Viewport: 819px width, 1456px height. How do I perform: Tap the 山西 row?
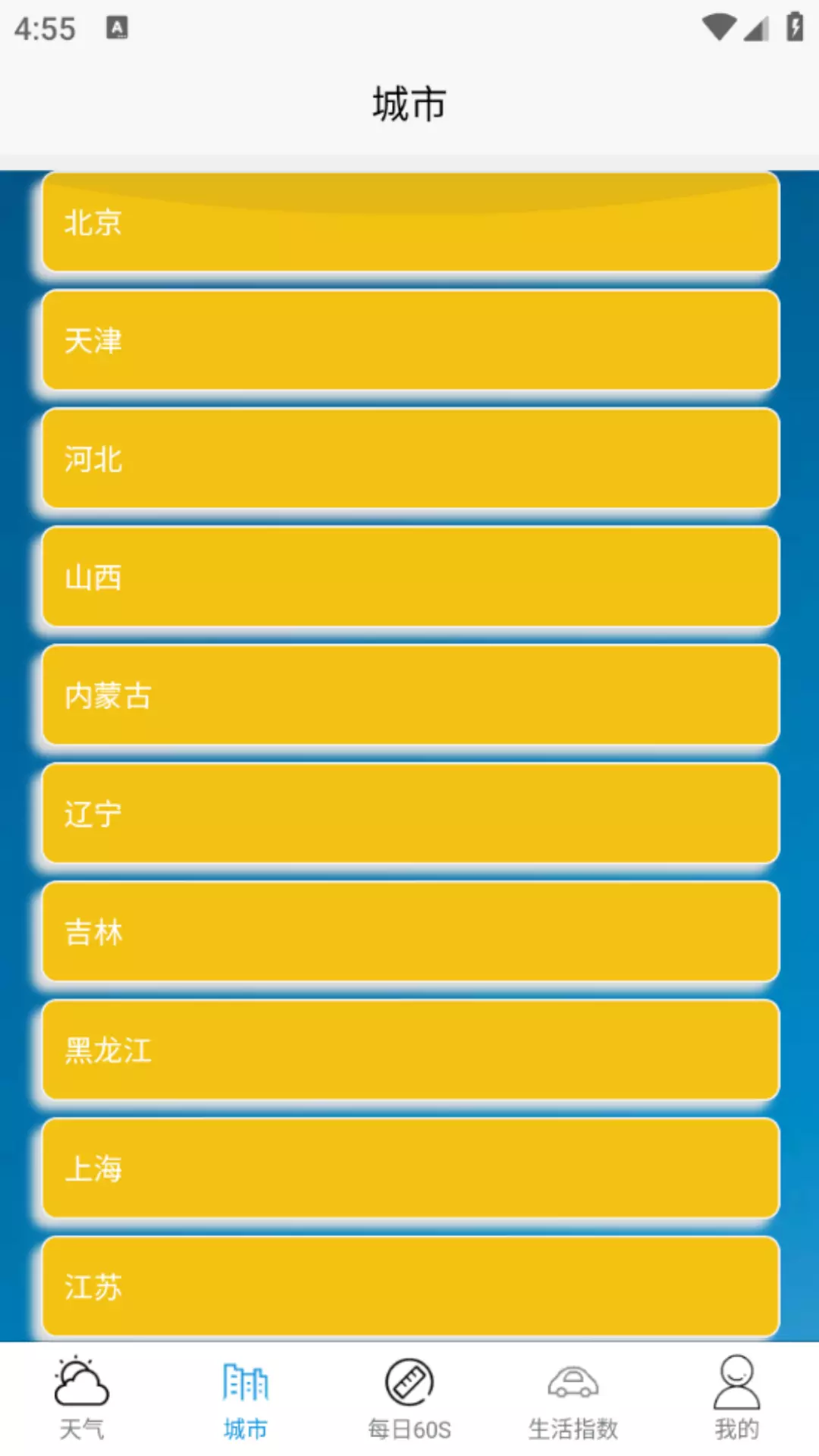pyautogui.click(x=410, y=577)
